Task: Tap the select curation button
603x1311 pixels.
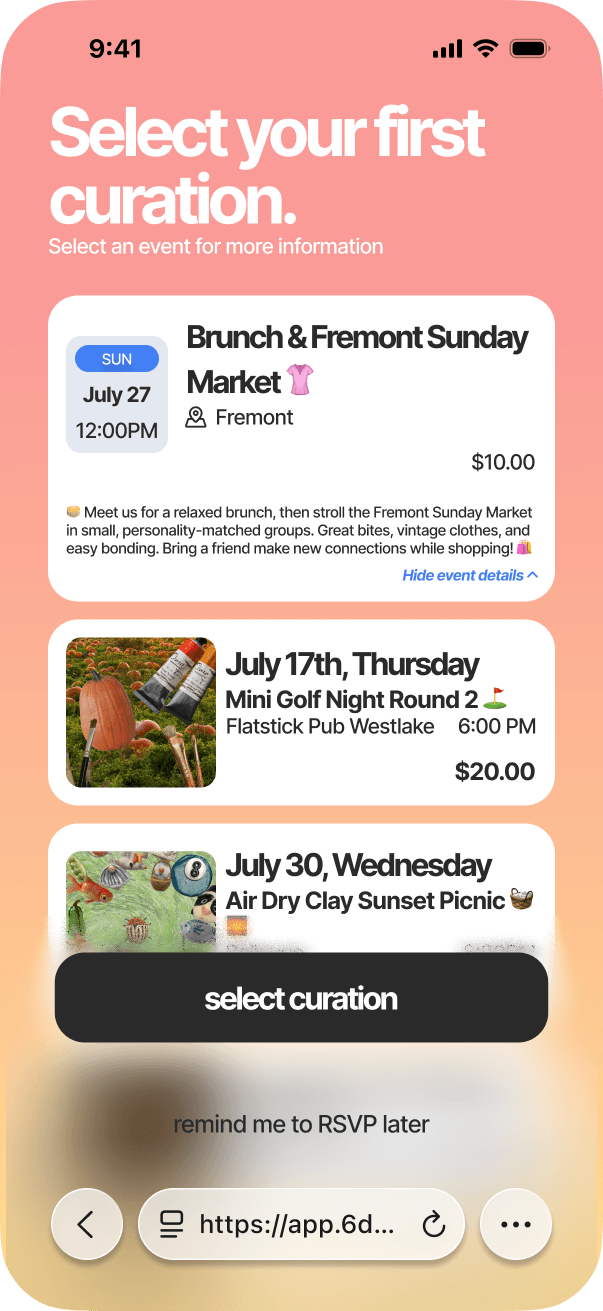Action: tap(301, 998)
